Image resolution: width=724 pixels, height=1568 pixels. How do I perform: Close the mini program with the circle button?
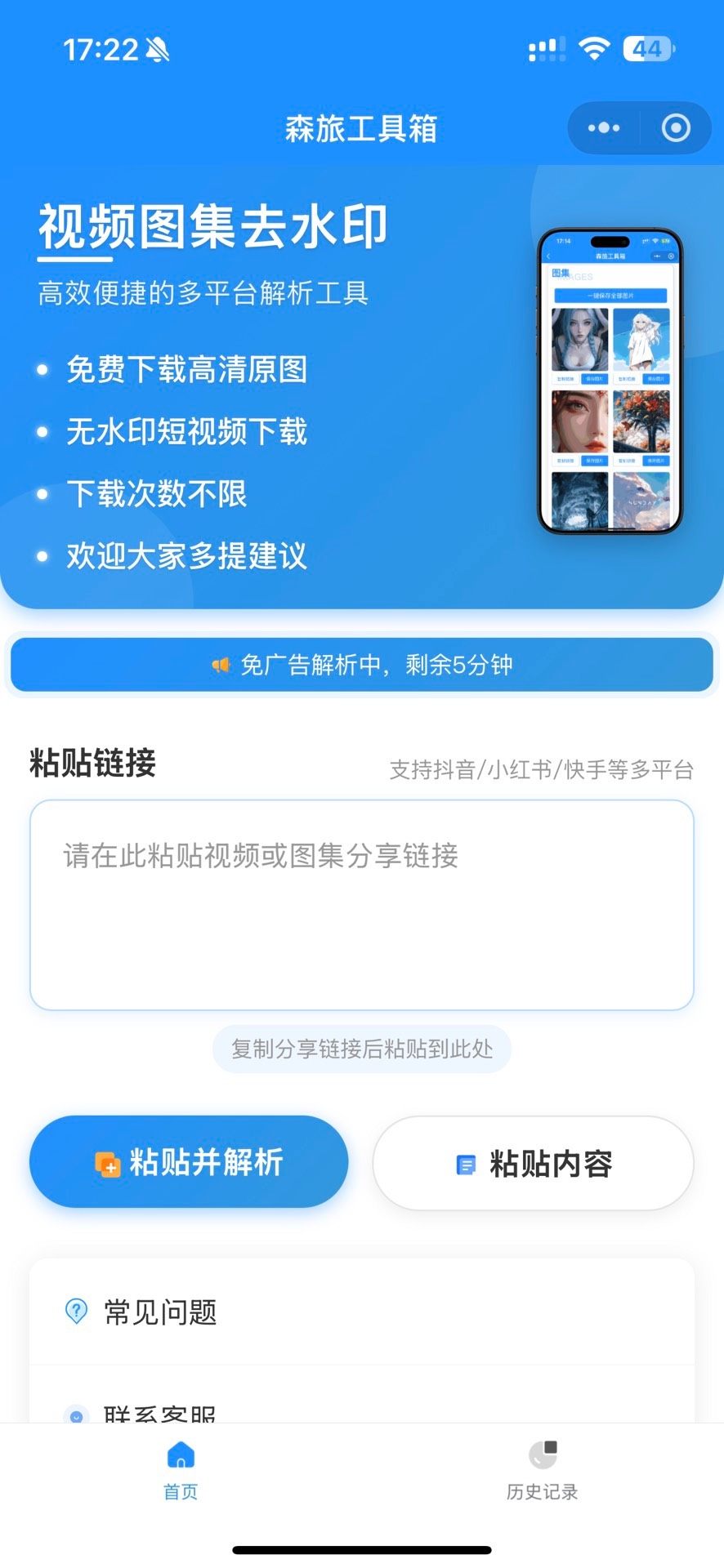coord(676,128)
